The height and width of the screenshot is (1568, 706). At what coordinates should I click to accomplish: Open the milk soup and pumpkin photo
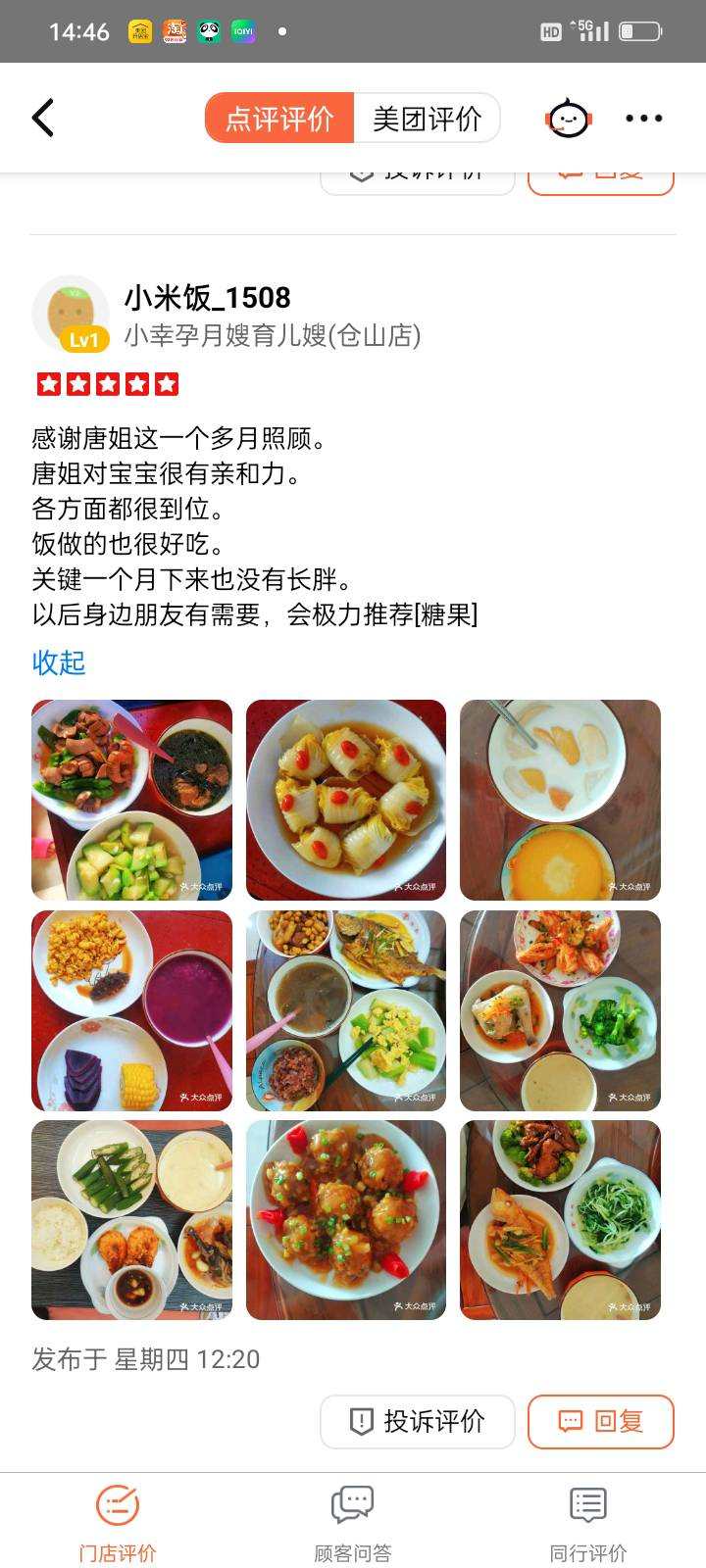560,800
